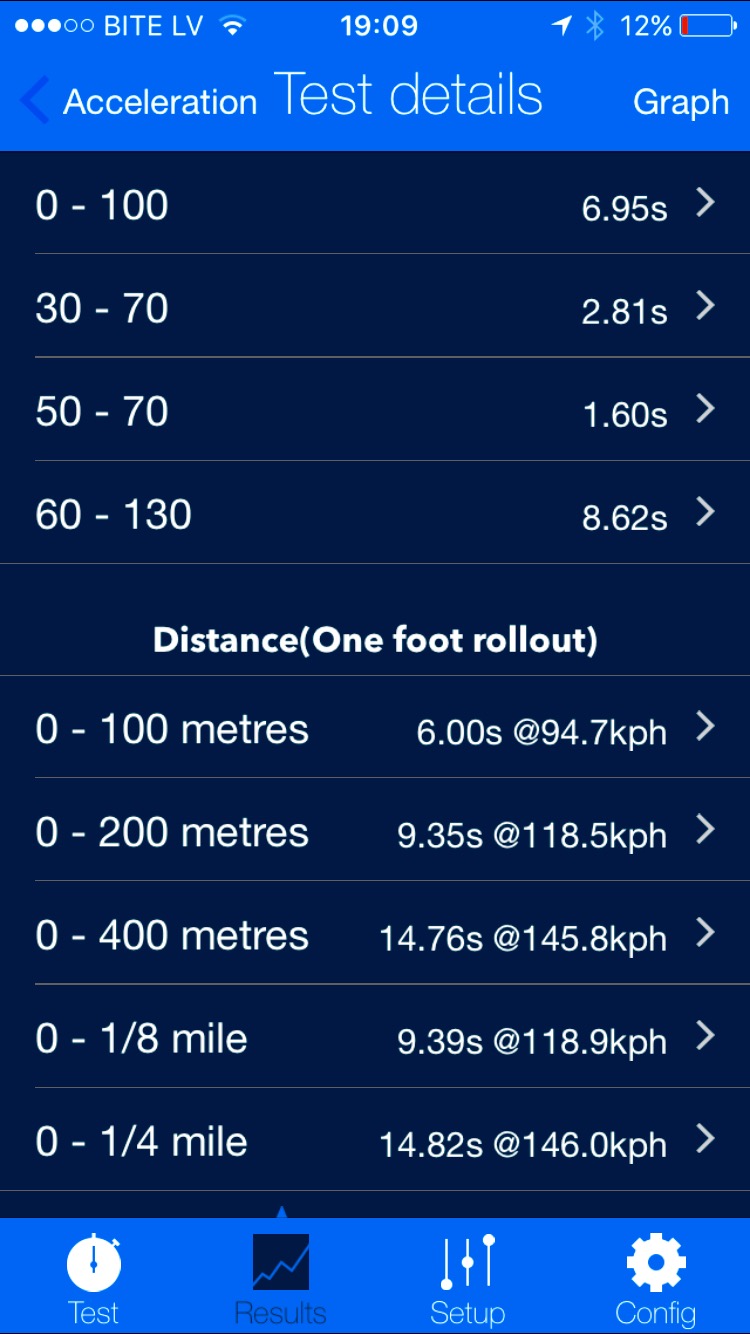Open the 0 - 1/8 mile result
Screen dimensions: 750x1334
375,1038
